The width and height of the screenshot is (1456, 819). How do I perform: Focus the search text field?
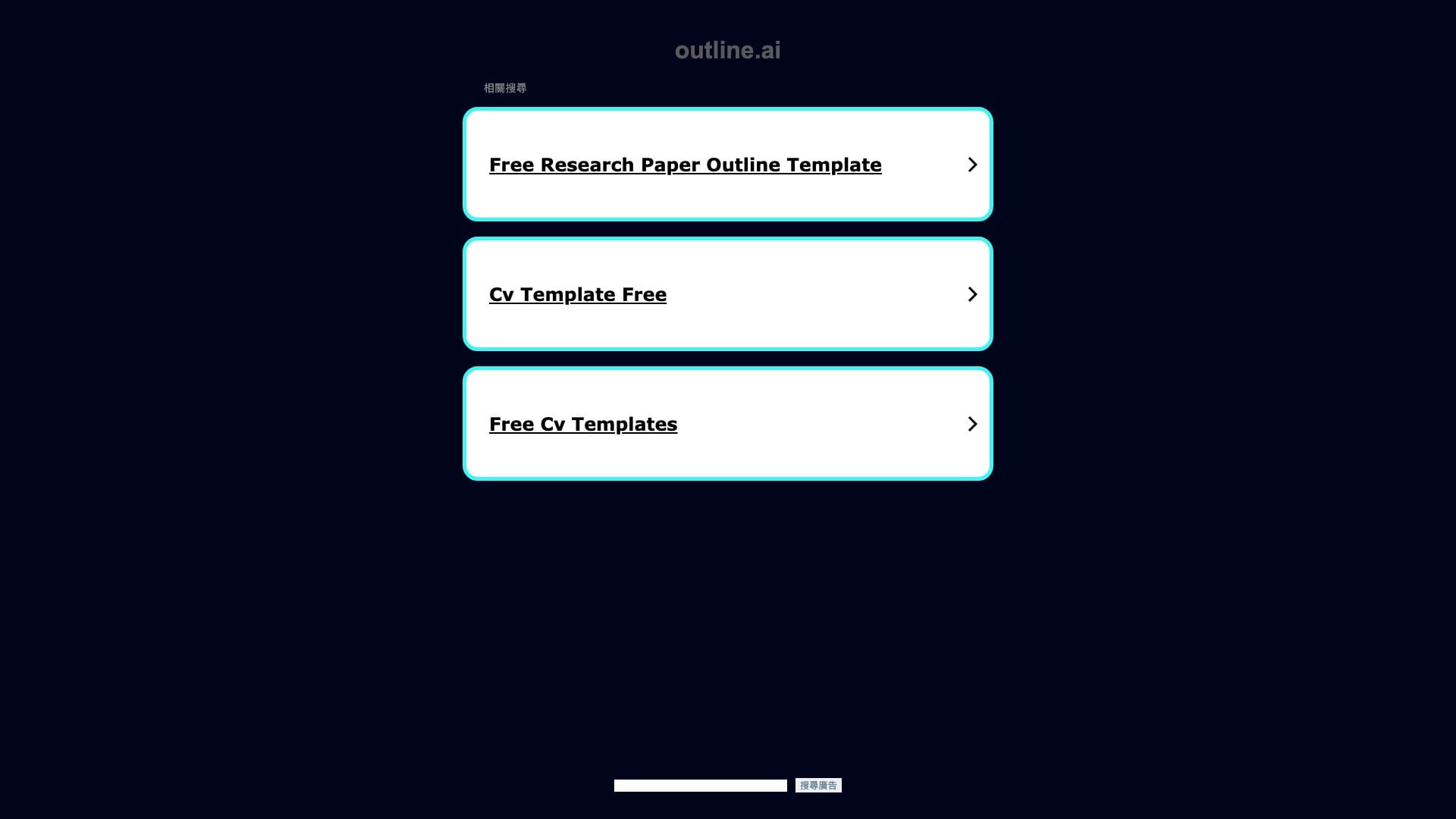[x=700, y=786]
